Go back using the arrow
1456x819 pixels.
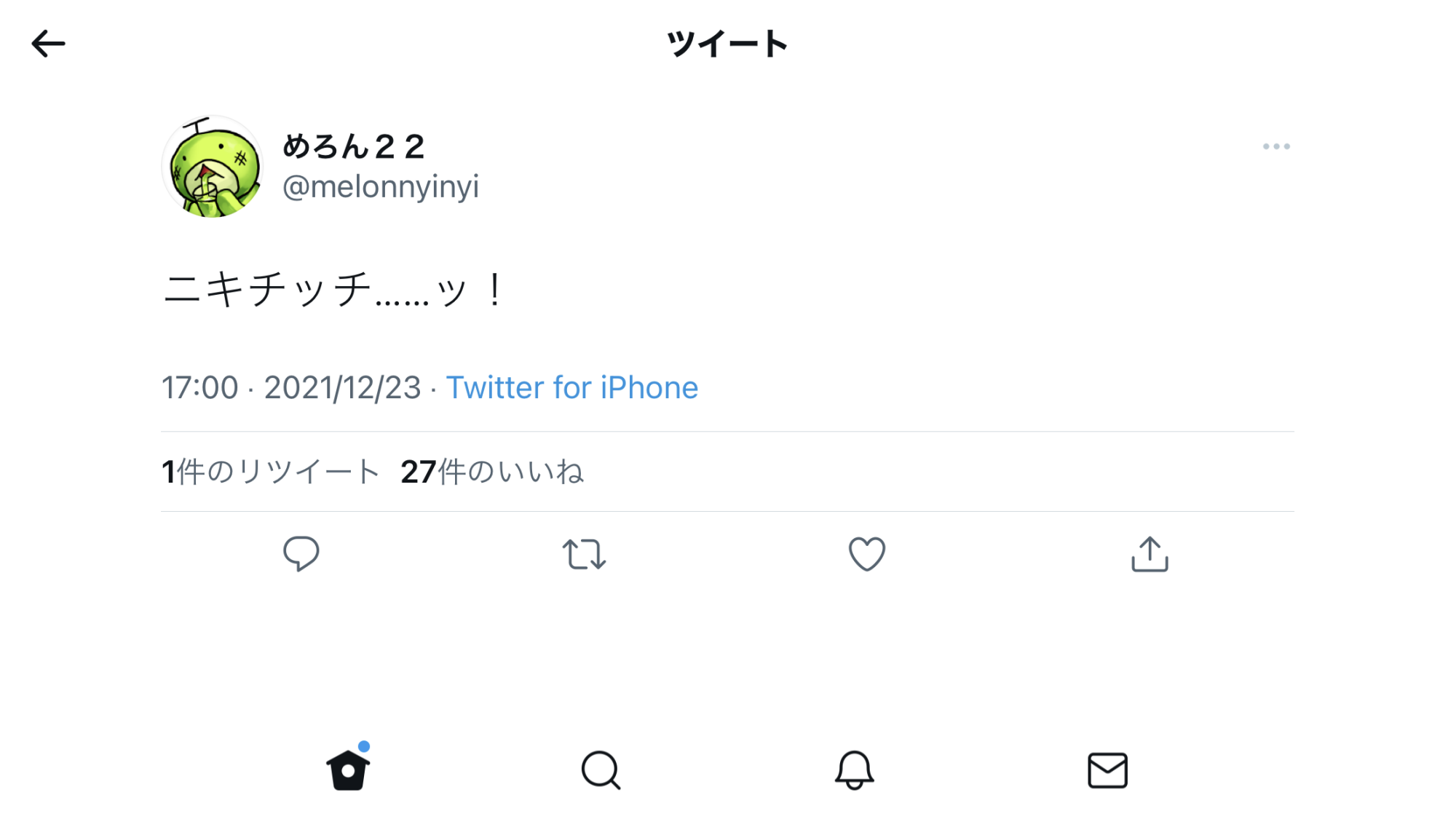[48, 44]
